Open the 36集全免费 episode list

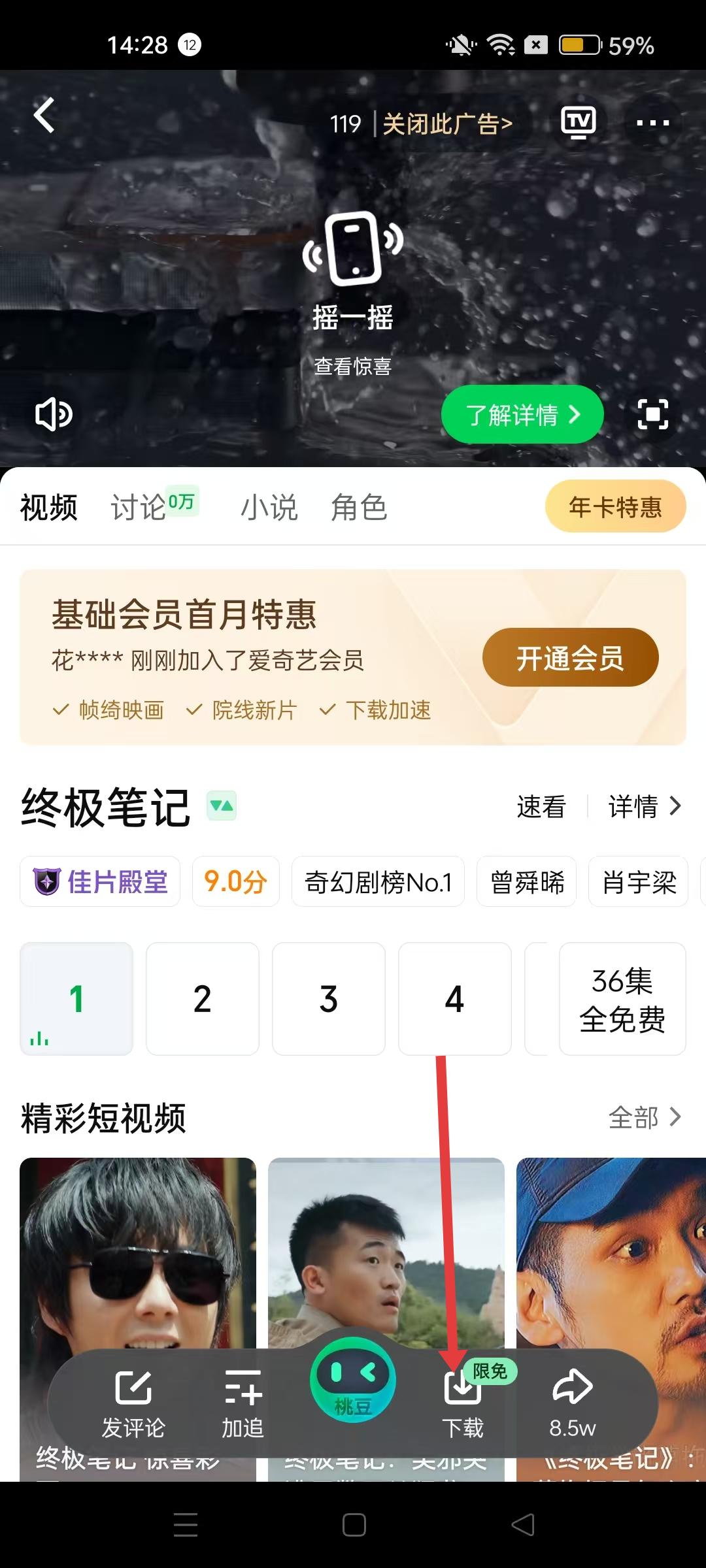click(622, 998)
